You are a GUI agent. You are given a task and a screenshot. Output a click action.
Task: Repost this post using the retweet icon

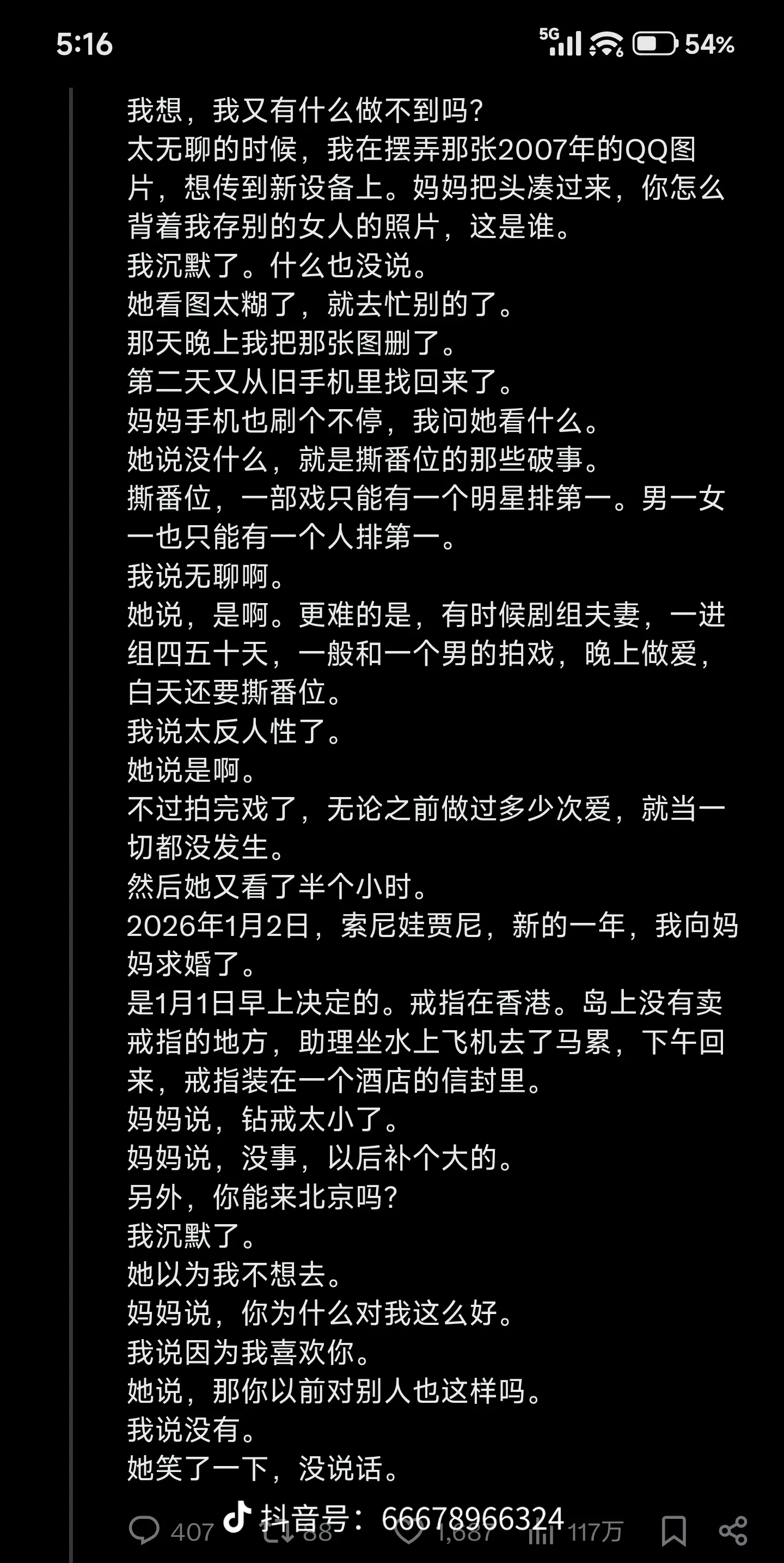(x=277, y=1531)
